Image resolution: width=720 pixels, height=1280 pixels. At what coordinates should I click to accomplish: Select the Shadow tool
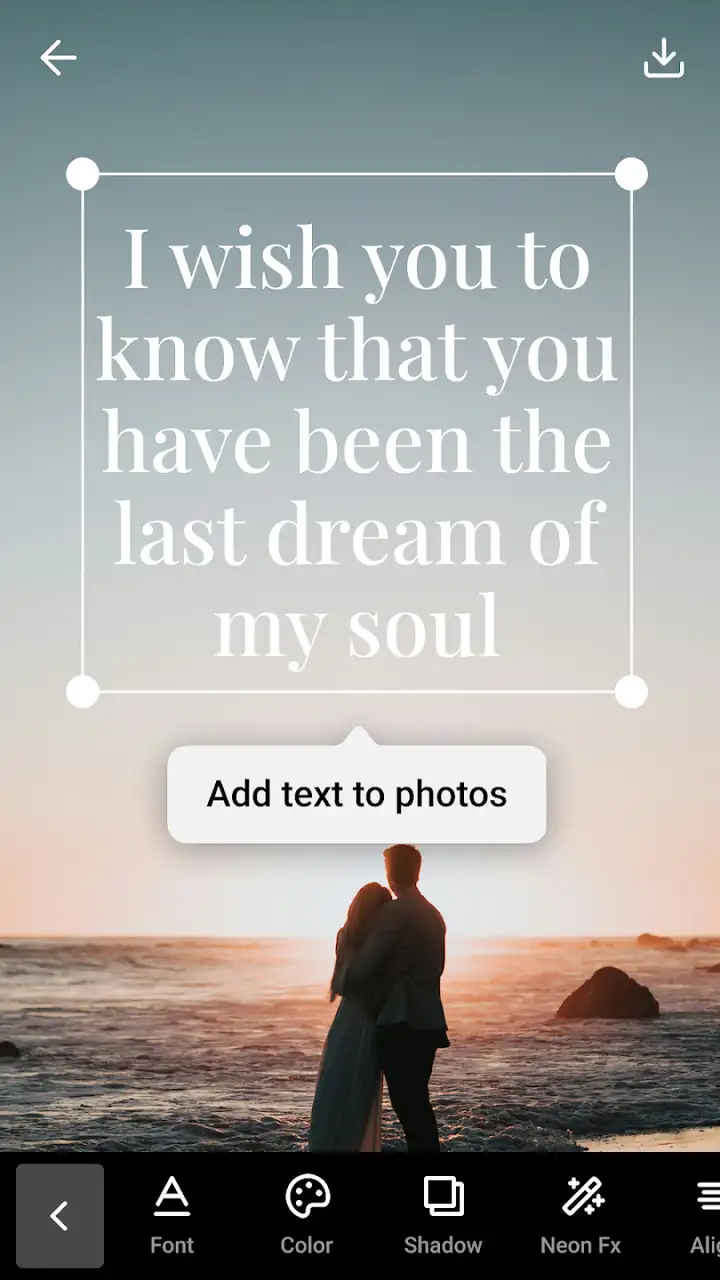point(443,1215)
